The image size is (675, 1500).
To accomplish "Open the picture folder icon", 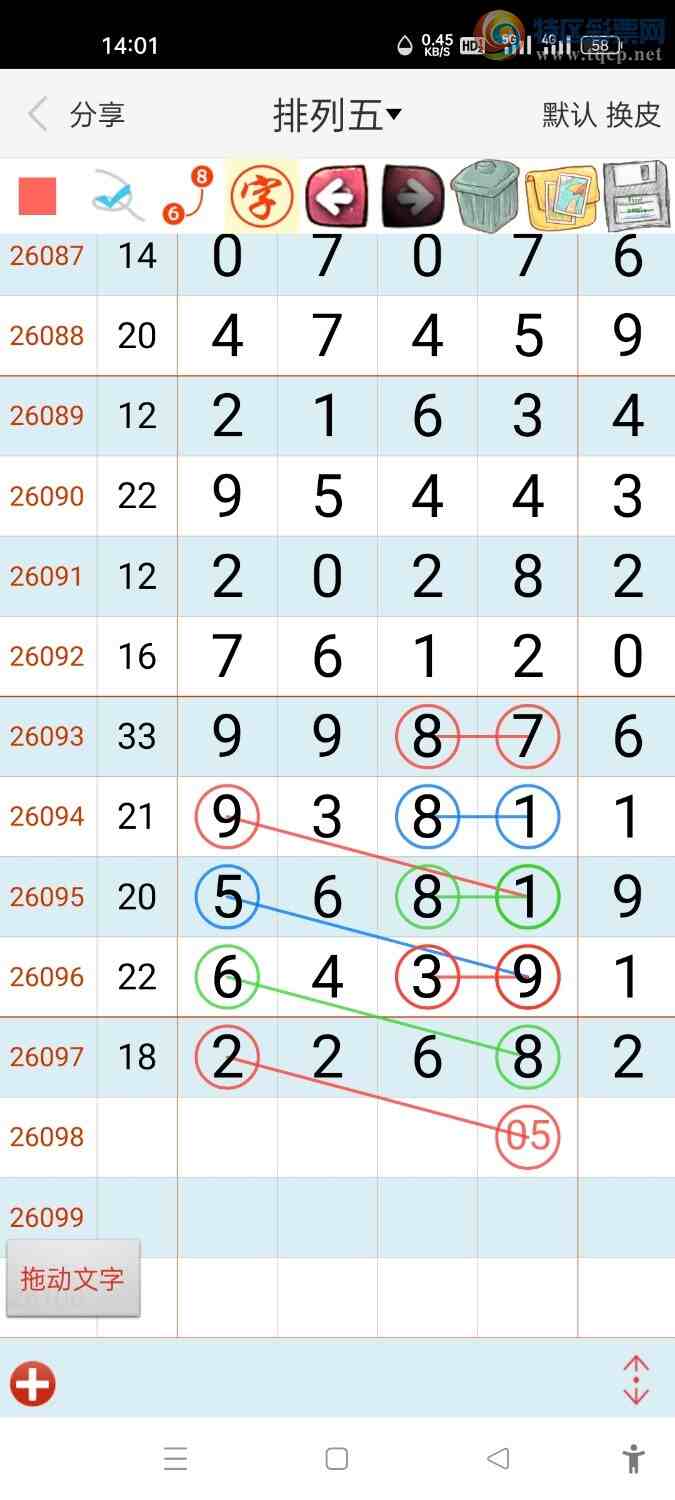I will tap(561, 196).
